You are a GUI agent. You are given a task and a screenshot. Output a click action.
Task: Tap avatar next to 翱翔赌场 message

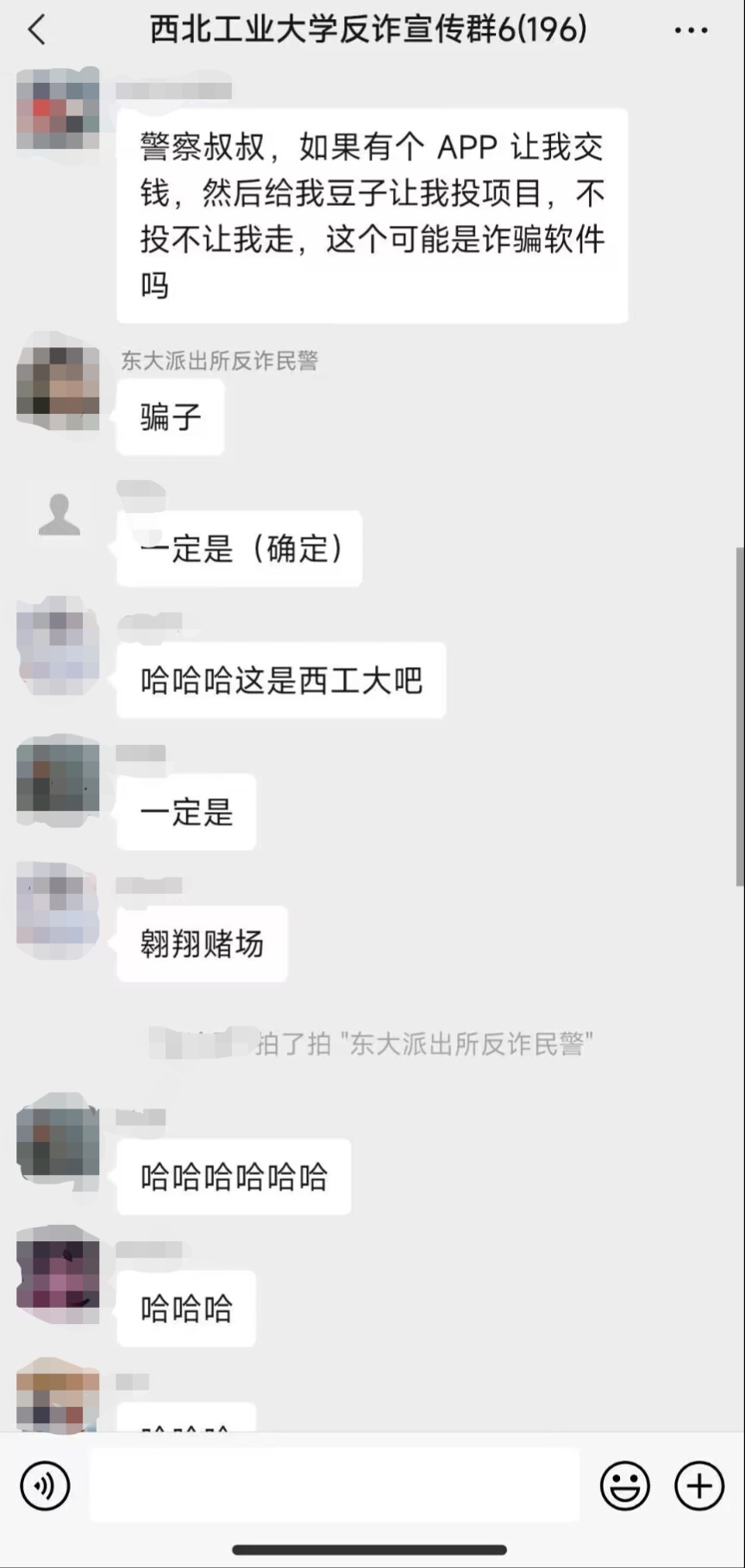point(59,913)
